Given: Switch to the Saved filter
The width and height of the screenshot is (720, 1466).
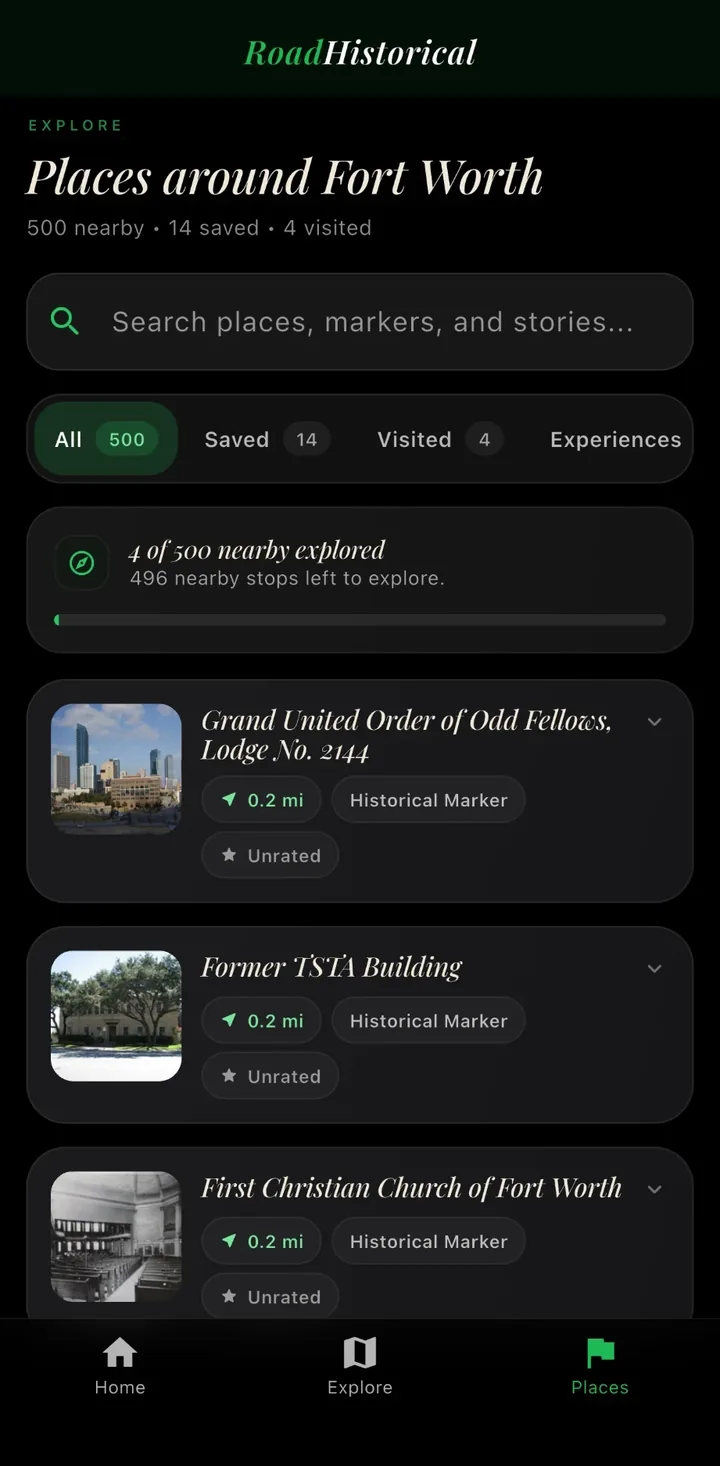Looking at the screenshot, I should click(266, 439).
